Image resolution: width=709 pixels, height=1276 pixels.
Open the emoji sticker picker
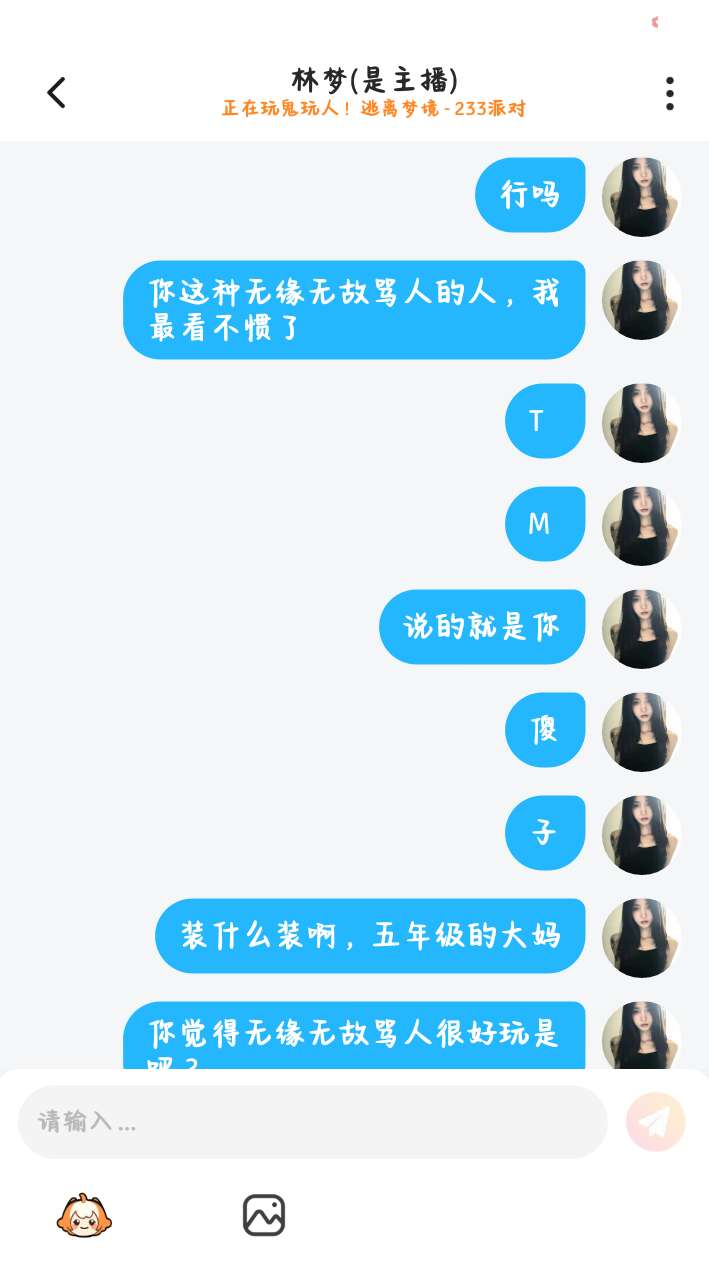click(x=84, y=1216)
